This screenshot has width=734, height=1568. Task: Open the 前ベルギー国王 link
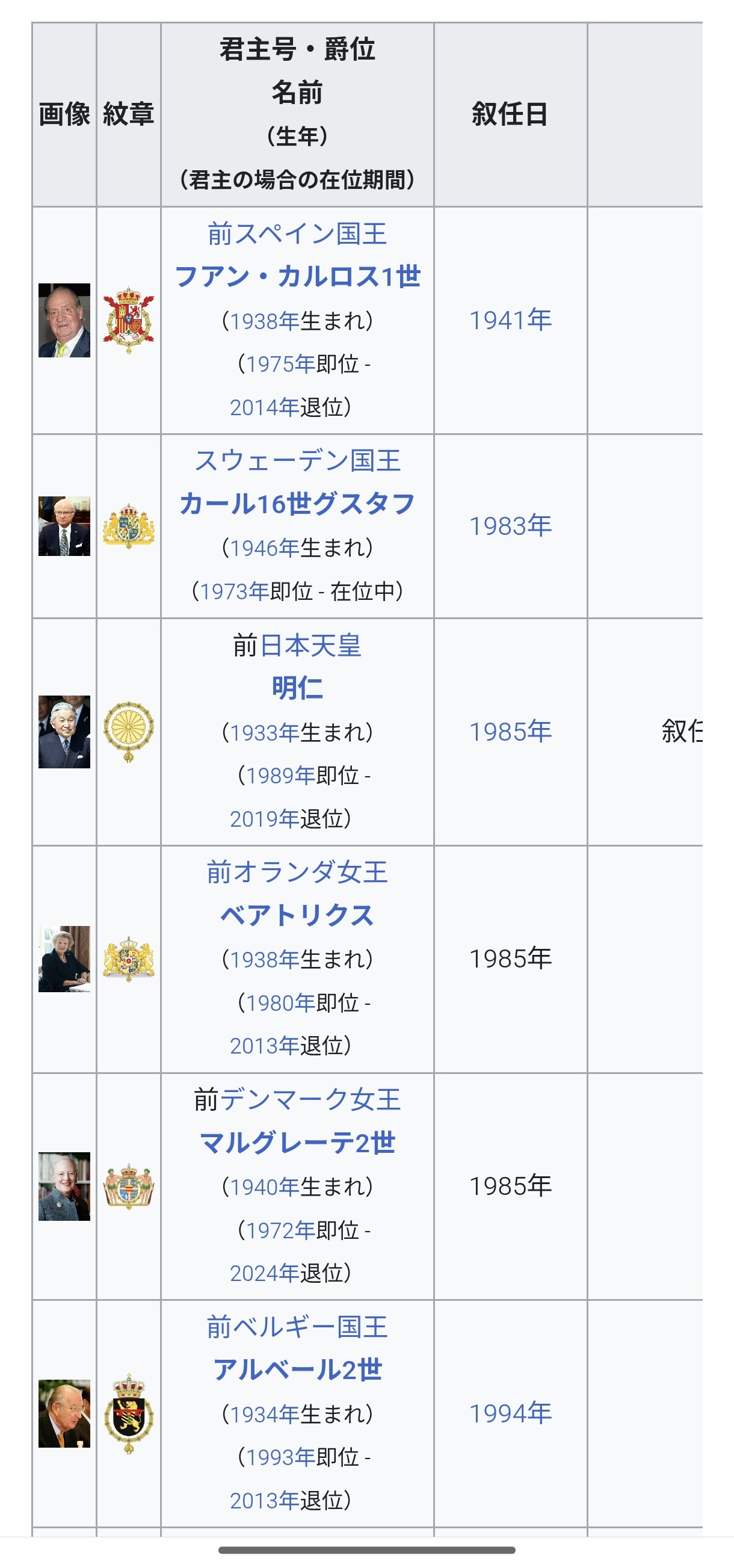pyautogui.click(x=297, y=1327)
